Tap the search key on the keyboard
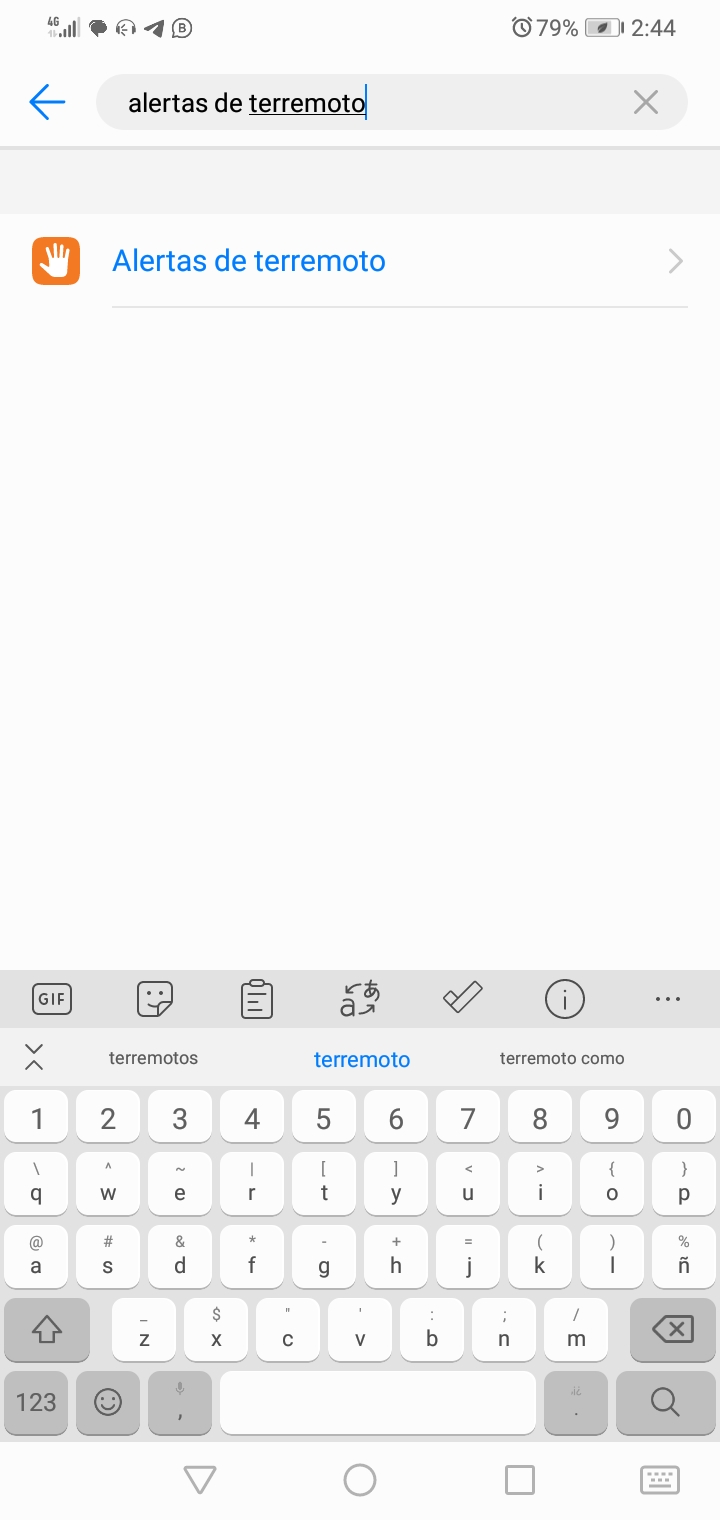 tap(665, 1402)
